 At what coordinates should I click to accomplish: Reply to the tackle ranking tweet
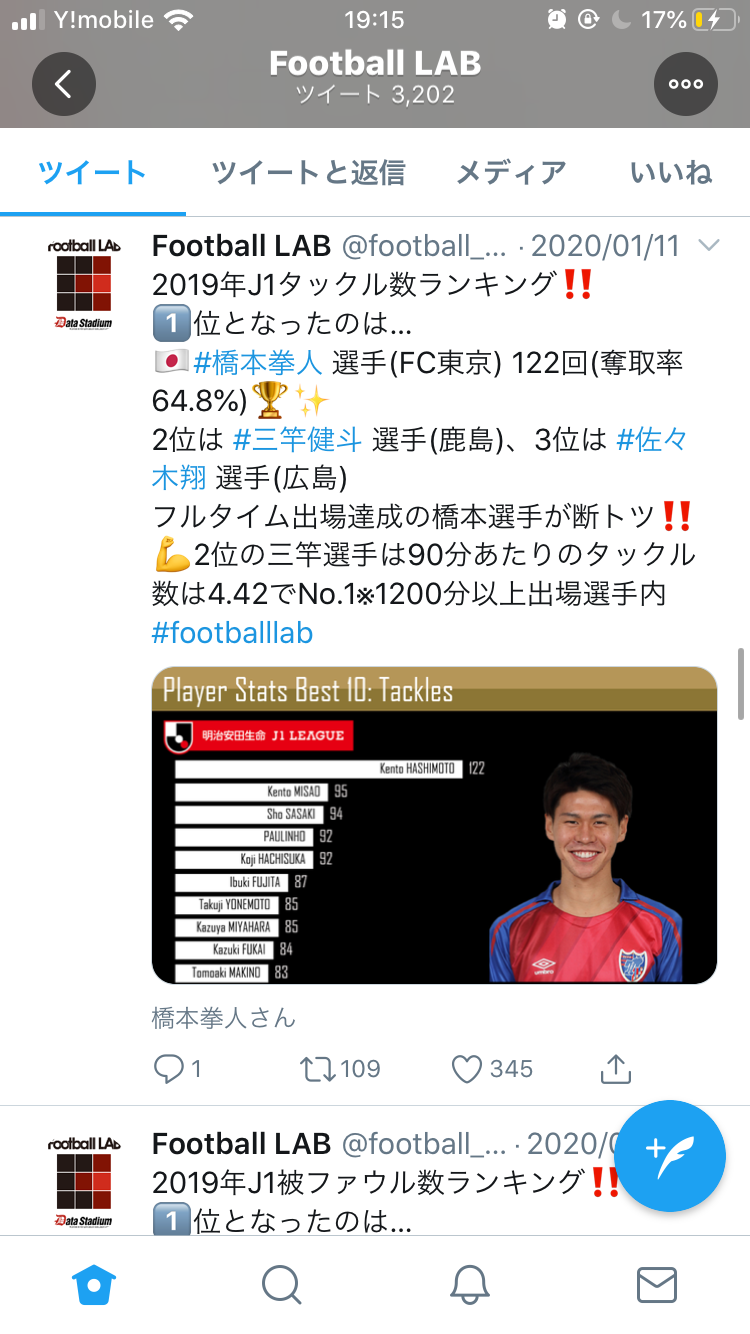pos(167,1069)
